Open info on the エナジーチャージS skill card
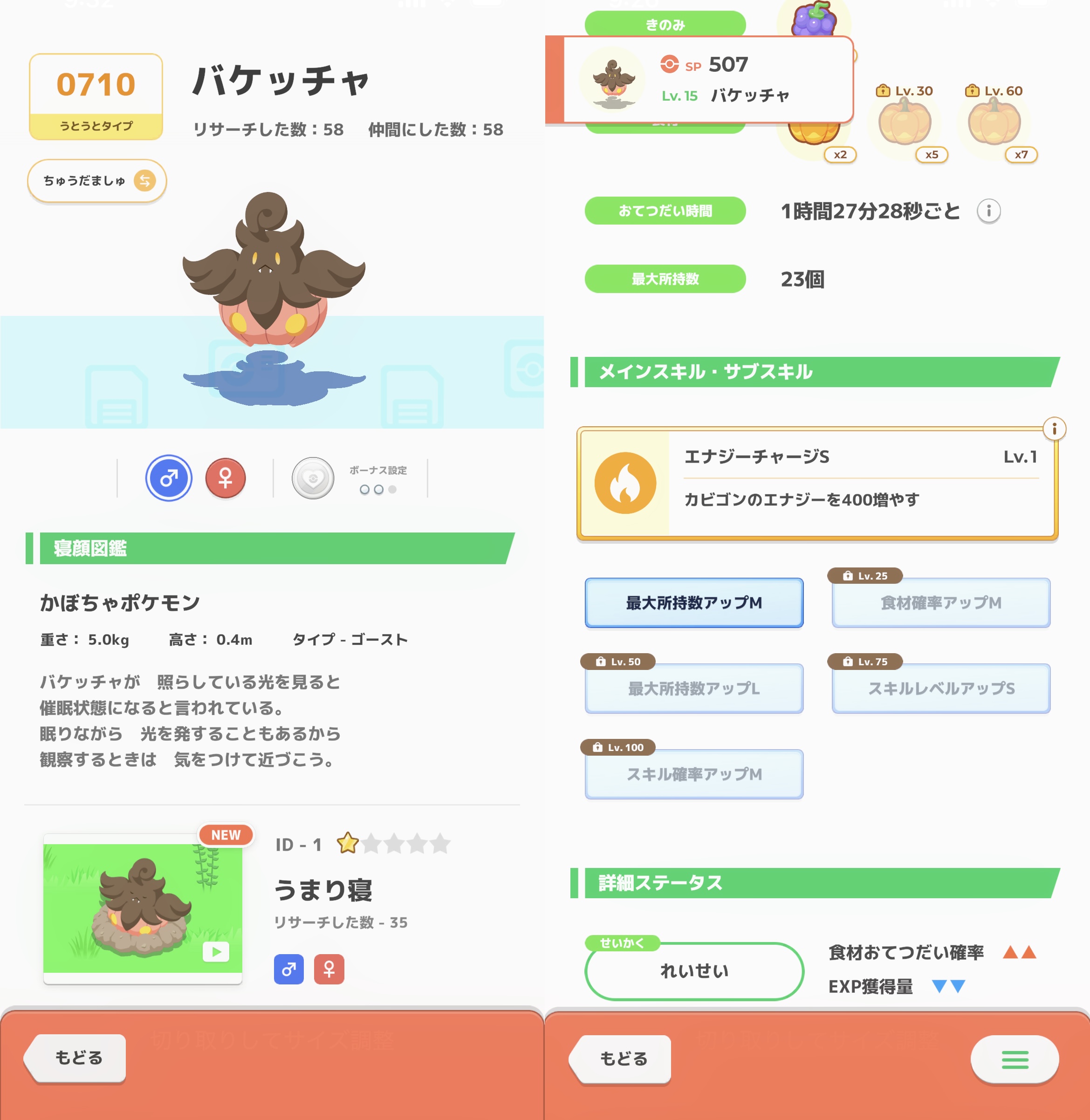 click(1054, 429)
